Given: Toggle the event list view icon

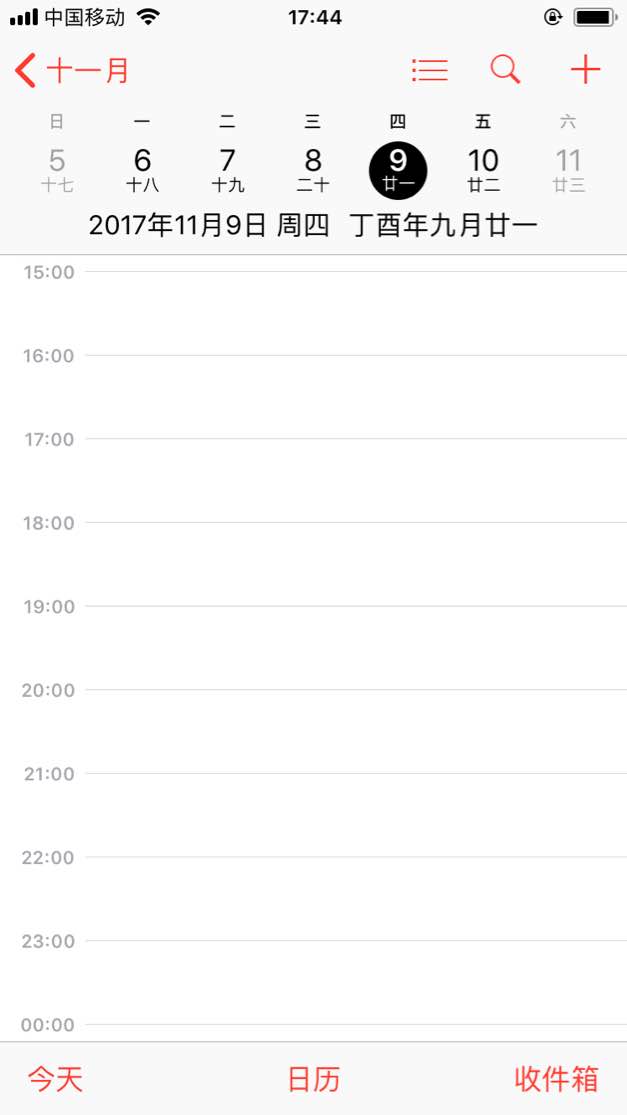Looking at the screenshot, I should (429, 70).
